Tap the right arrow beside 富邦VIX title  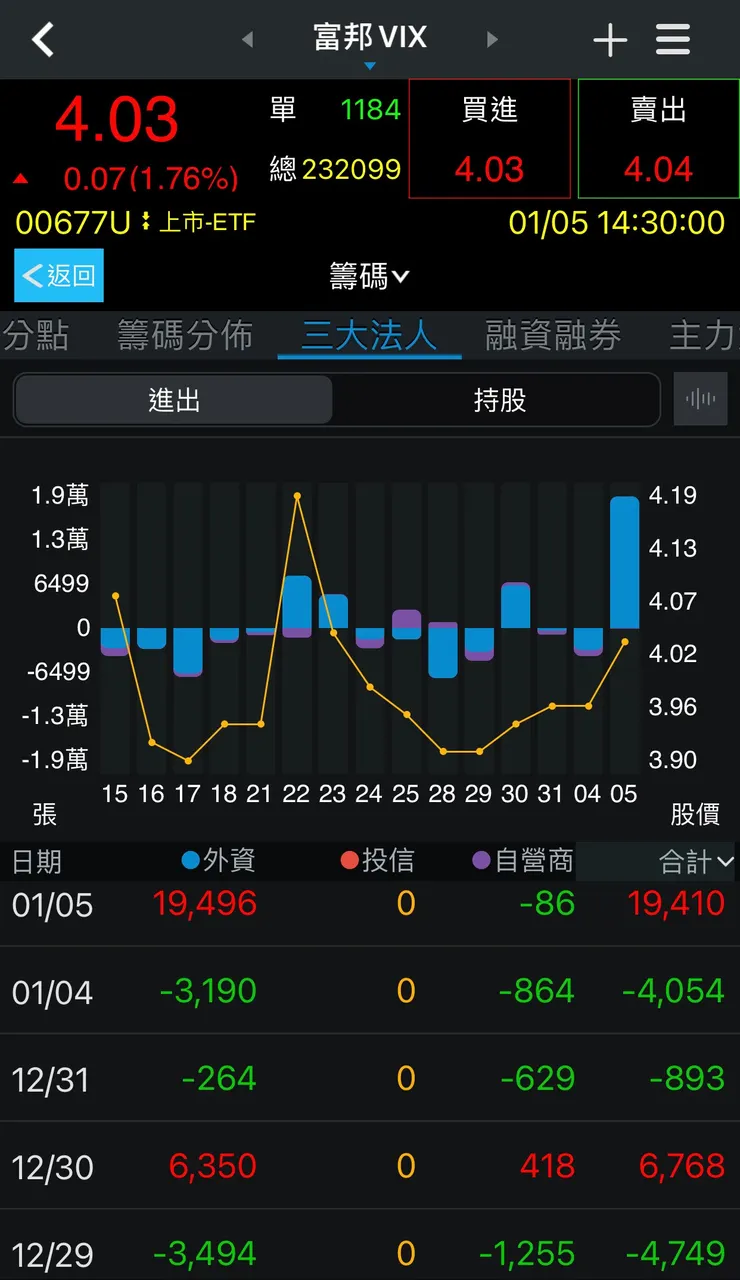click(x=492, y=38)
